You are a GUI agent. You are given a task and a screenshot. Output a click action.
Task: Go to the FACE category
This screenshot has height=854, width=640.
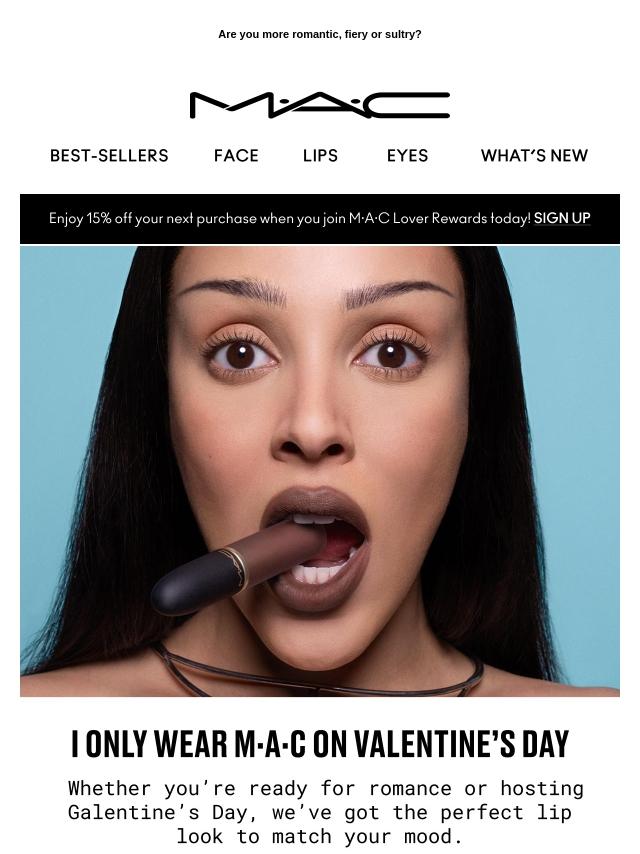[236, 156]
